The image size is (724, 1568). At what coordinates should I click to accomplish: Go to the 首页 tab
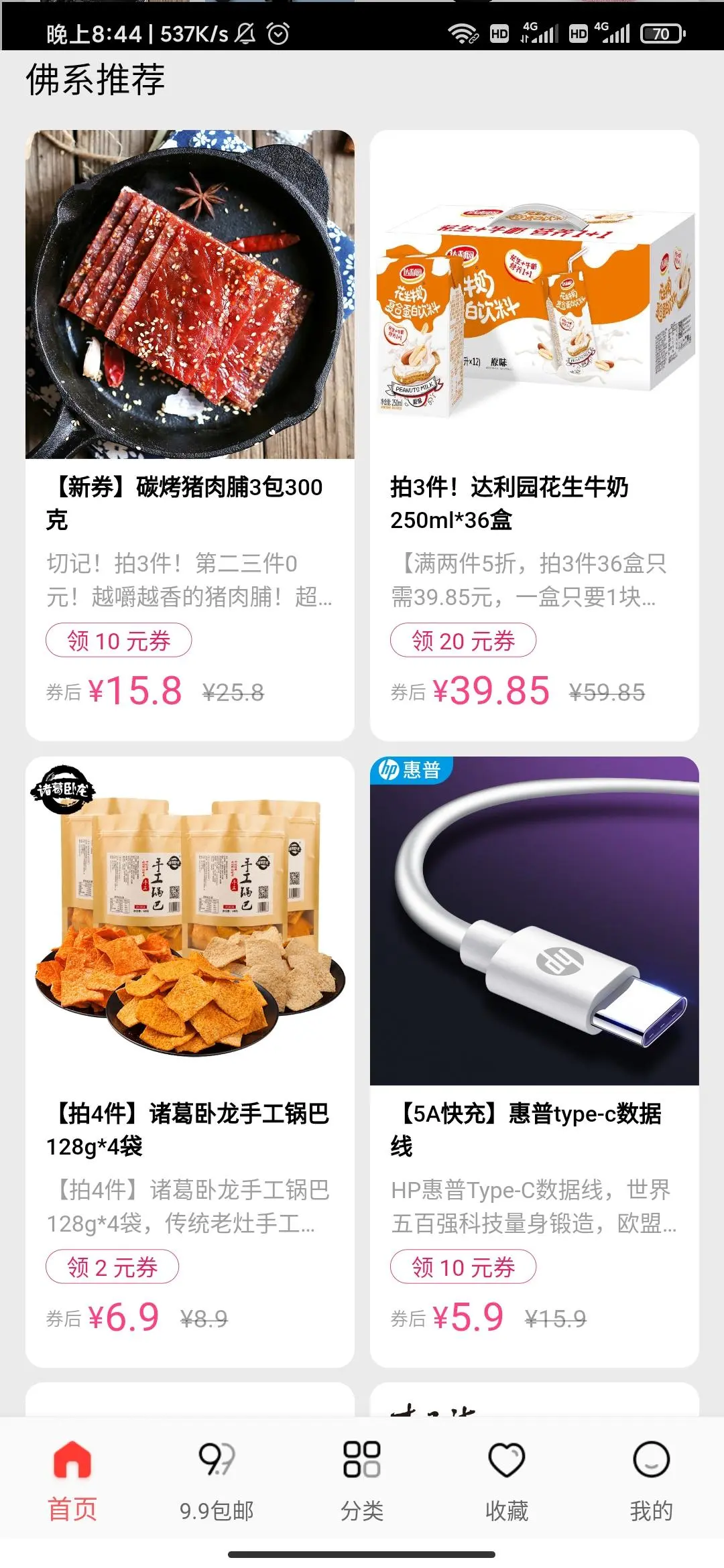(72, 1477)
